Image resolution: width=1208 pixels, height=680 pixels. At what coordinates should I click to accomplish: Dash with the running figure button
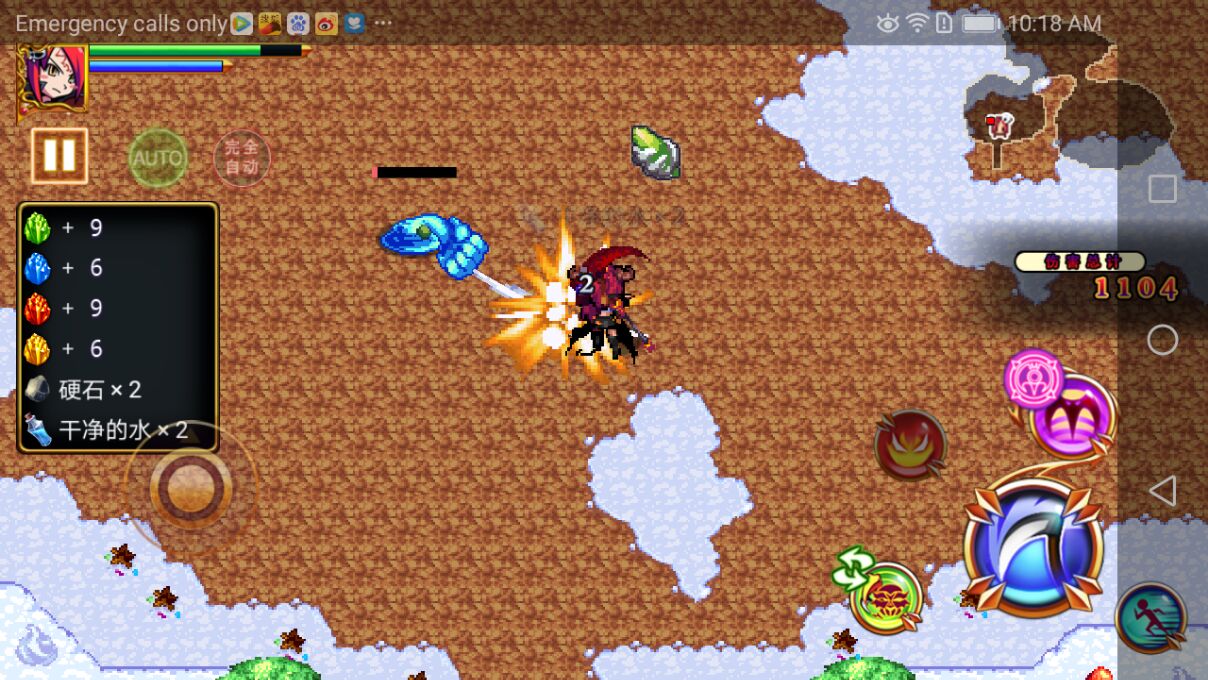(1150, 617)
